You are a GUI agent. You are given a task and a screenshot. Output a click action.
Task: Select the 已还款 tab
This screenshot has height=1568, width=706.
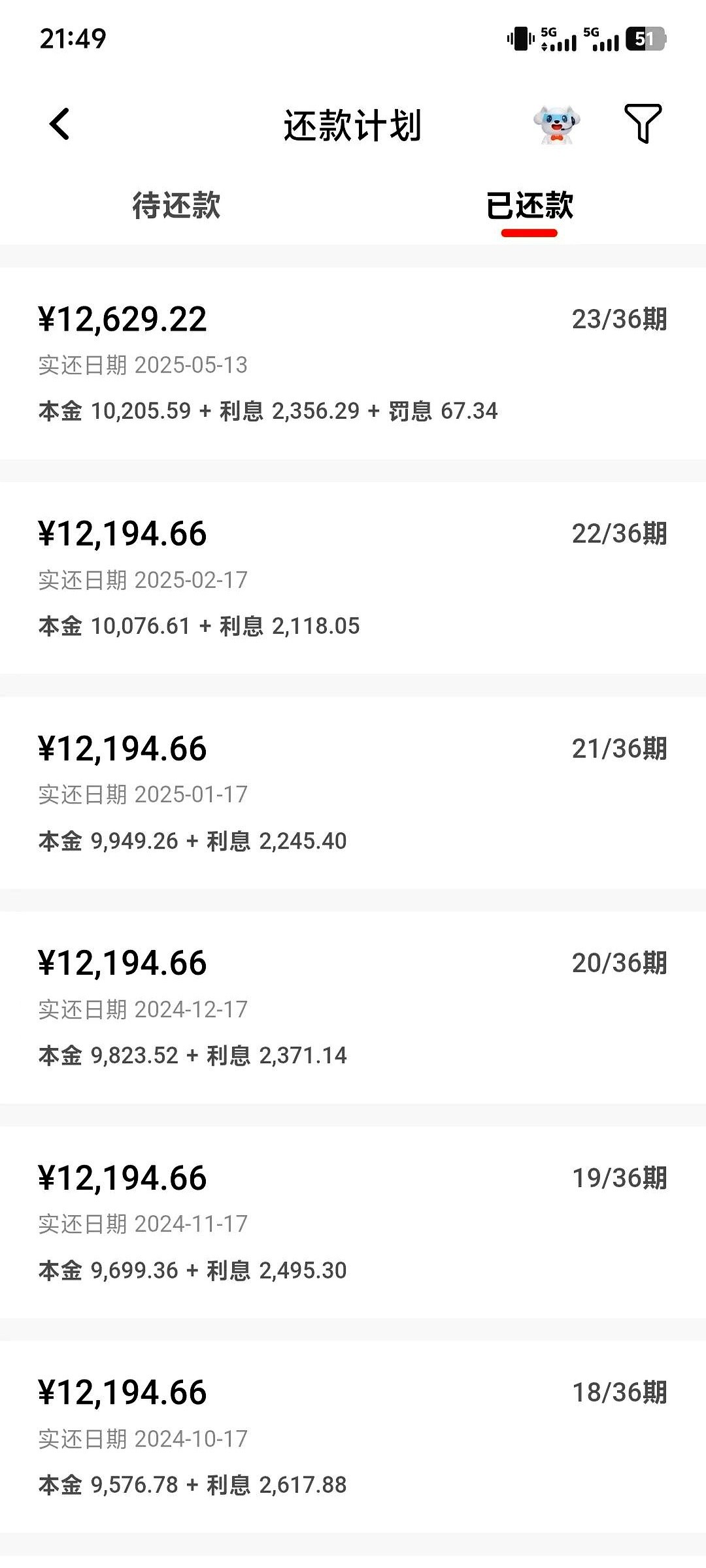click(529, 205)
